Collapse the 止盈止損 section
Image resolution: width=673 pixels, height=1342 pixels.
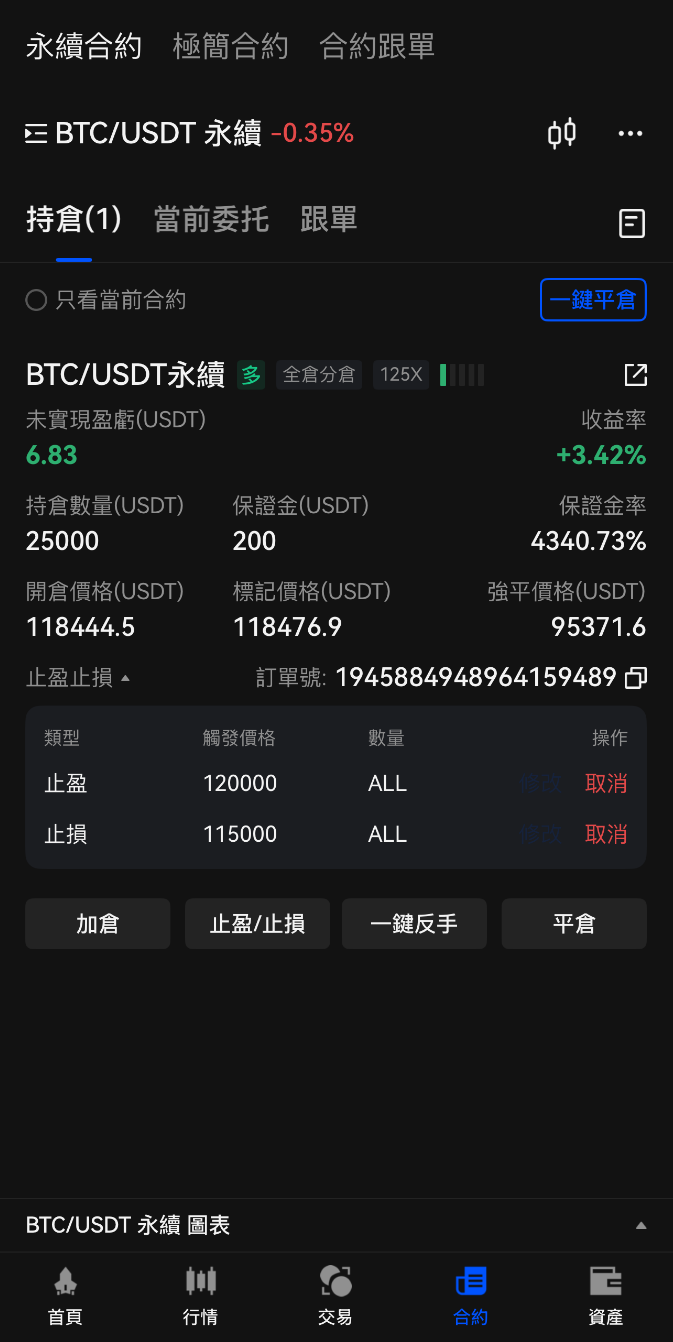pos(78,678)
